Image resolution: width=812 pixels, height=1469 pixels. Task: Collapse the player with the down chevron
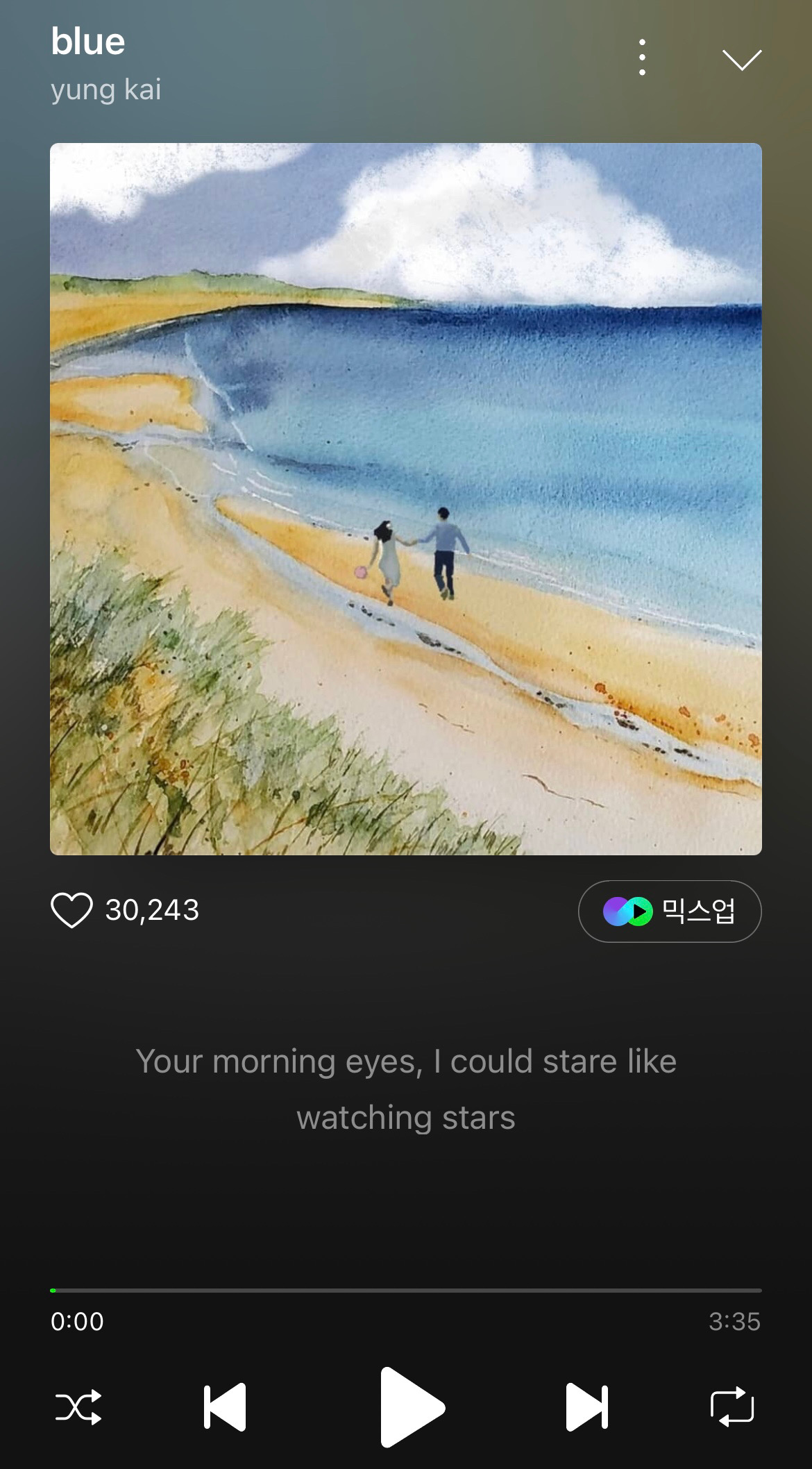click(x=741, y=60)
